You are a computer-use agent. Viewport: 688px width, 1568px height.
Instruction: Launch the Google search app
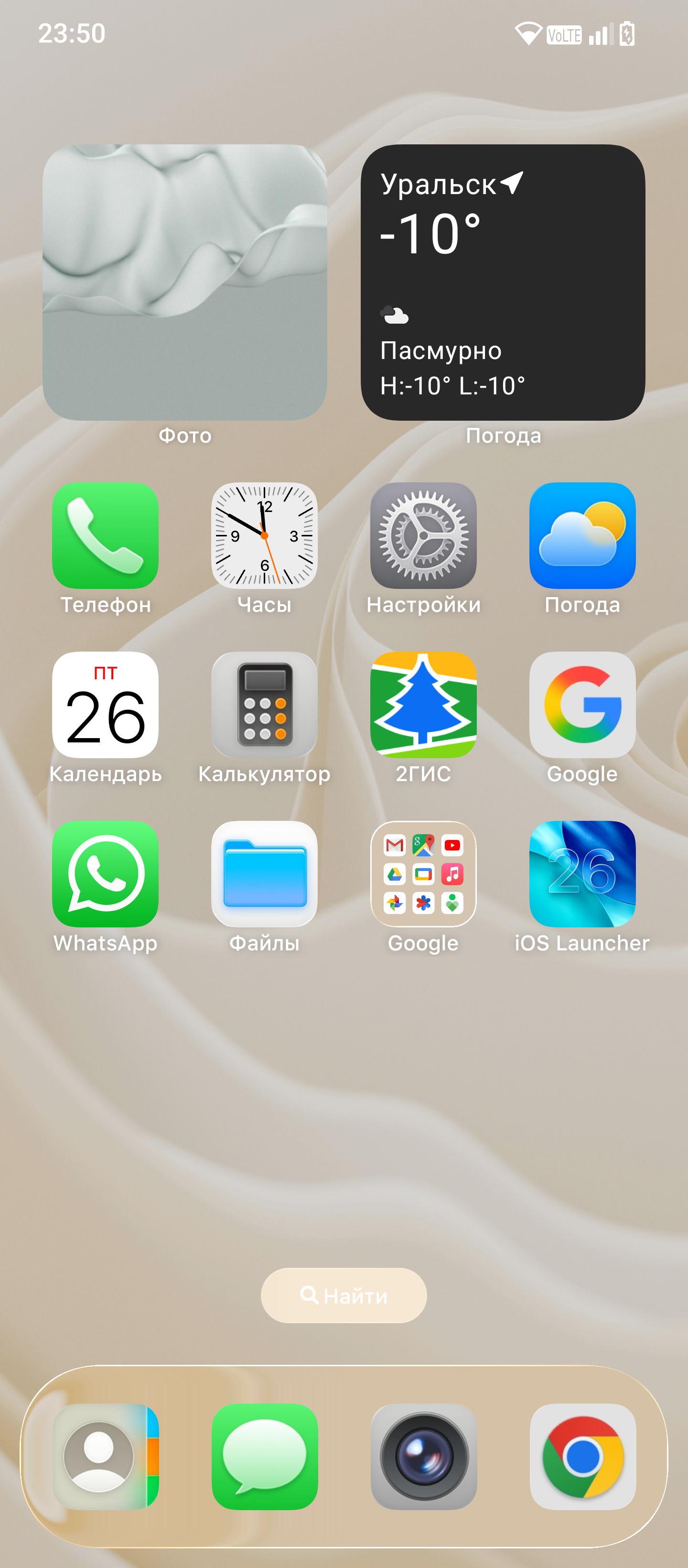click(x=582, y=704)
